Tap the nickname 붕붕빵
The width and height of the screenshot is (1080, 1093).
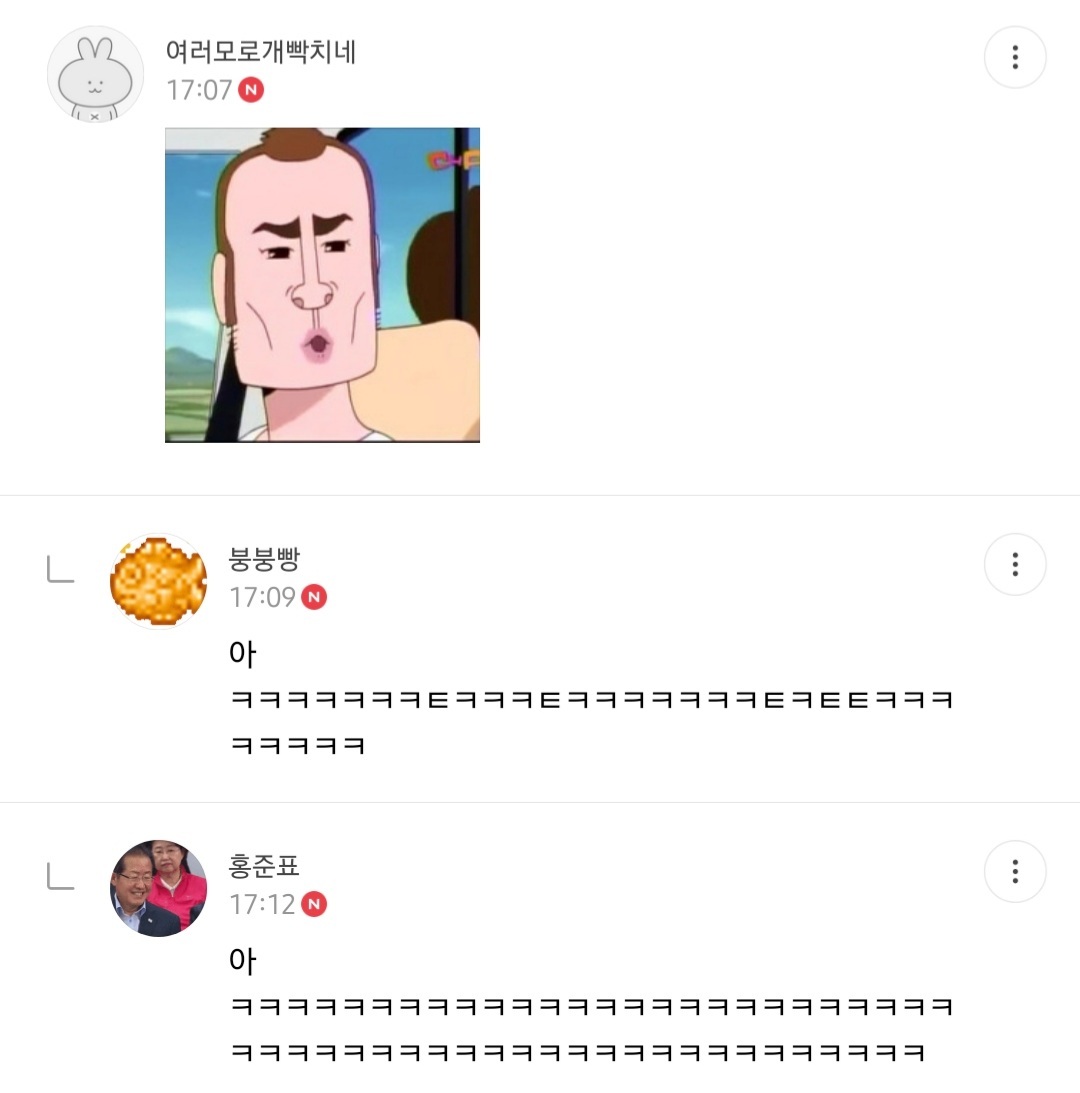coord(265,559)
